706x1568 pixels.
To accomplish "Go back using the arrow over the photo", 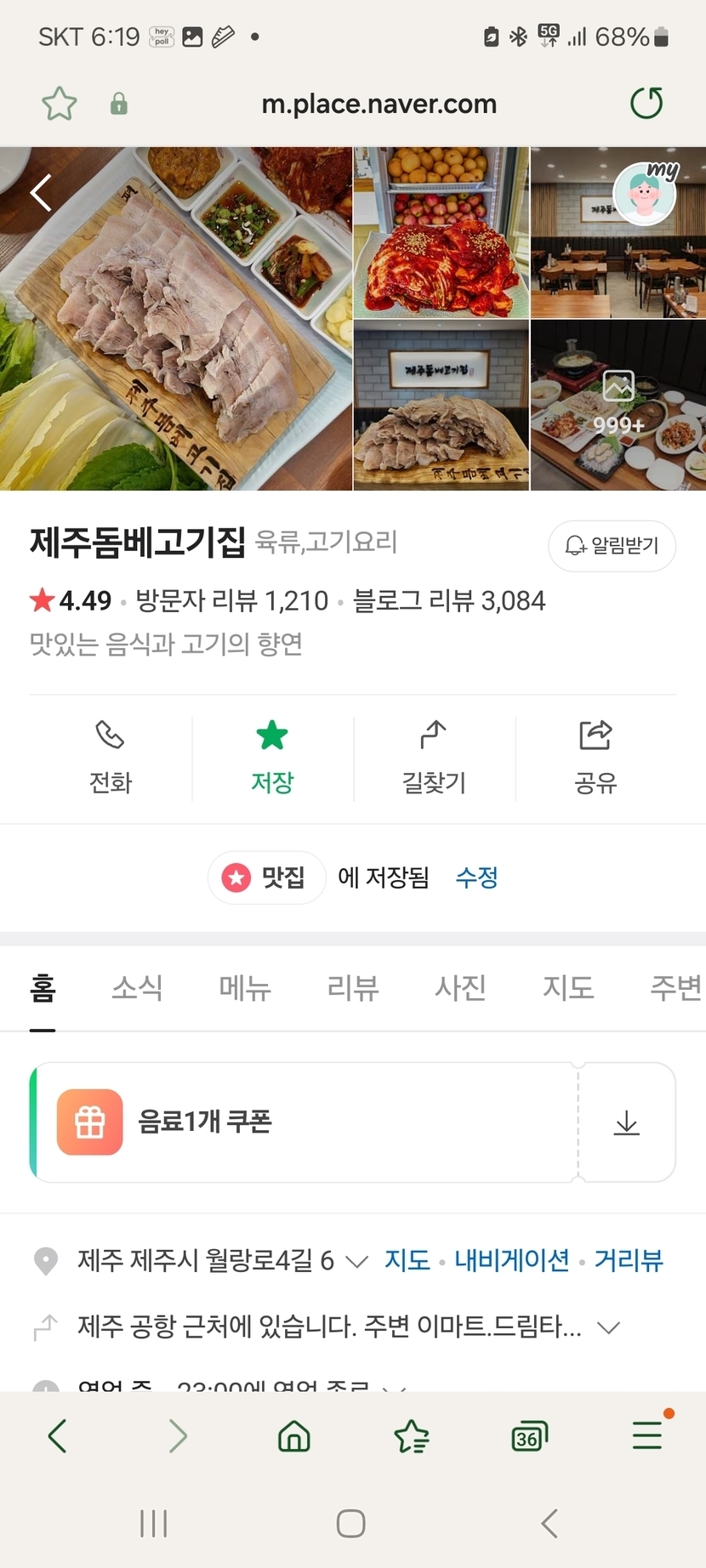I will [x=41, y=193].
